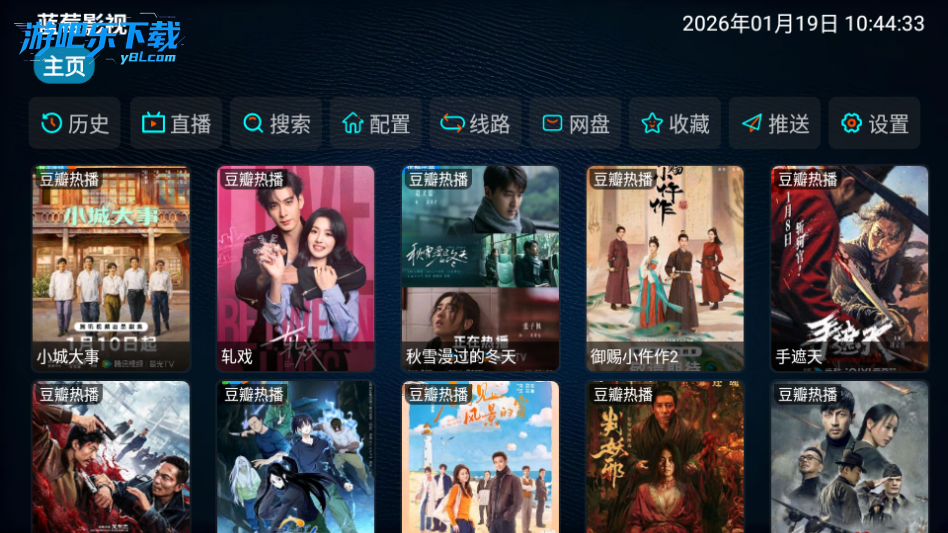
Task: Open the 轧戏 poster card
Action: pos(296,268)
